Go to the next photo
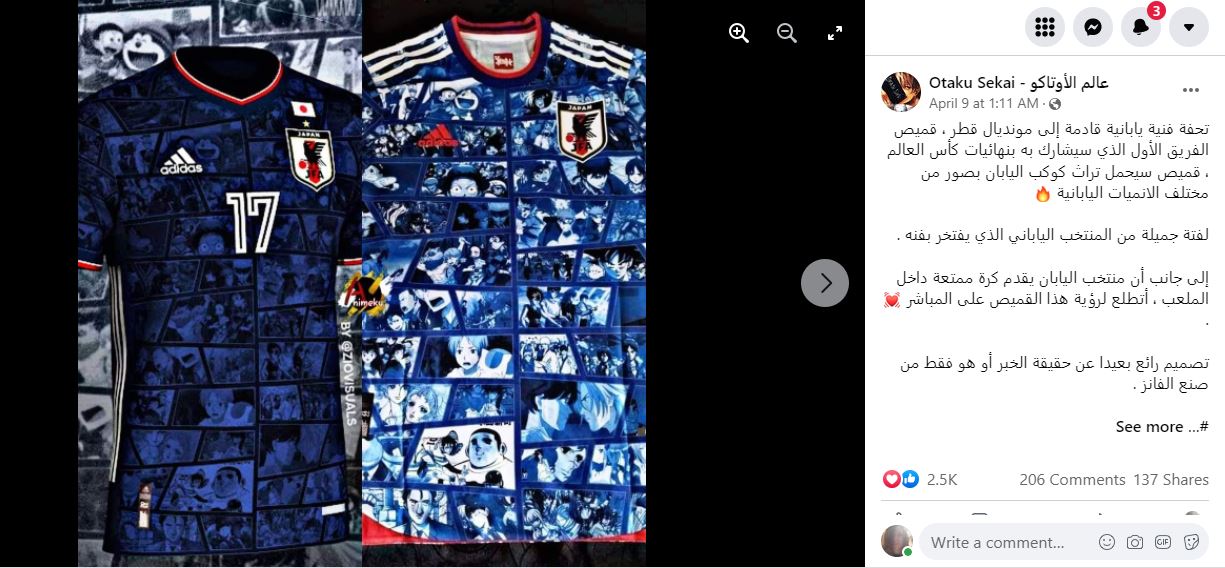1225x568 pixels. [x=825, y=283]
